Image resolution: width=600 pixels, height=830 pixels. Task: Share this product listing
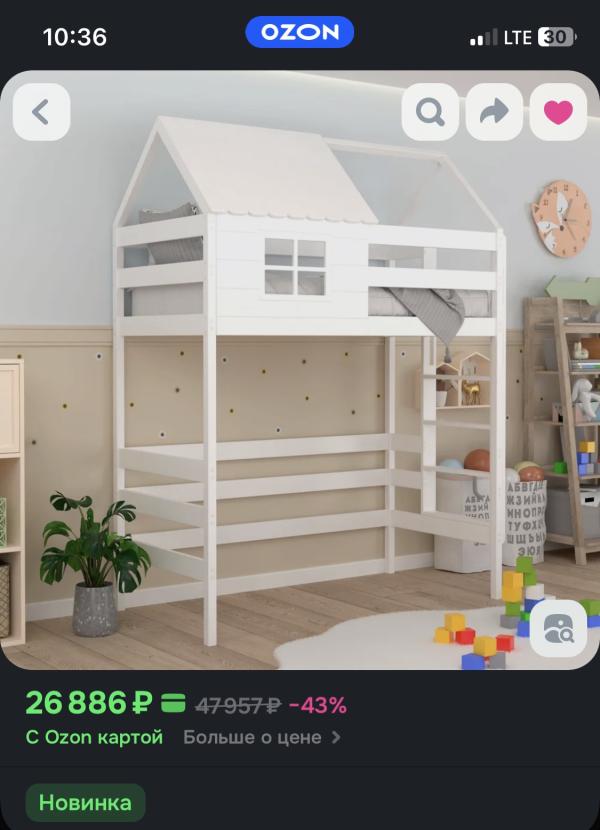pos(494,112)
